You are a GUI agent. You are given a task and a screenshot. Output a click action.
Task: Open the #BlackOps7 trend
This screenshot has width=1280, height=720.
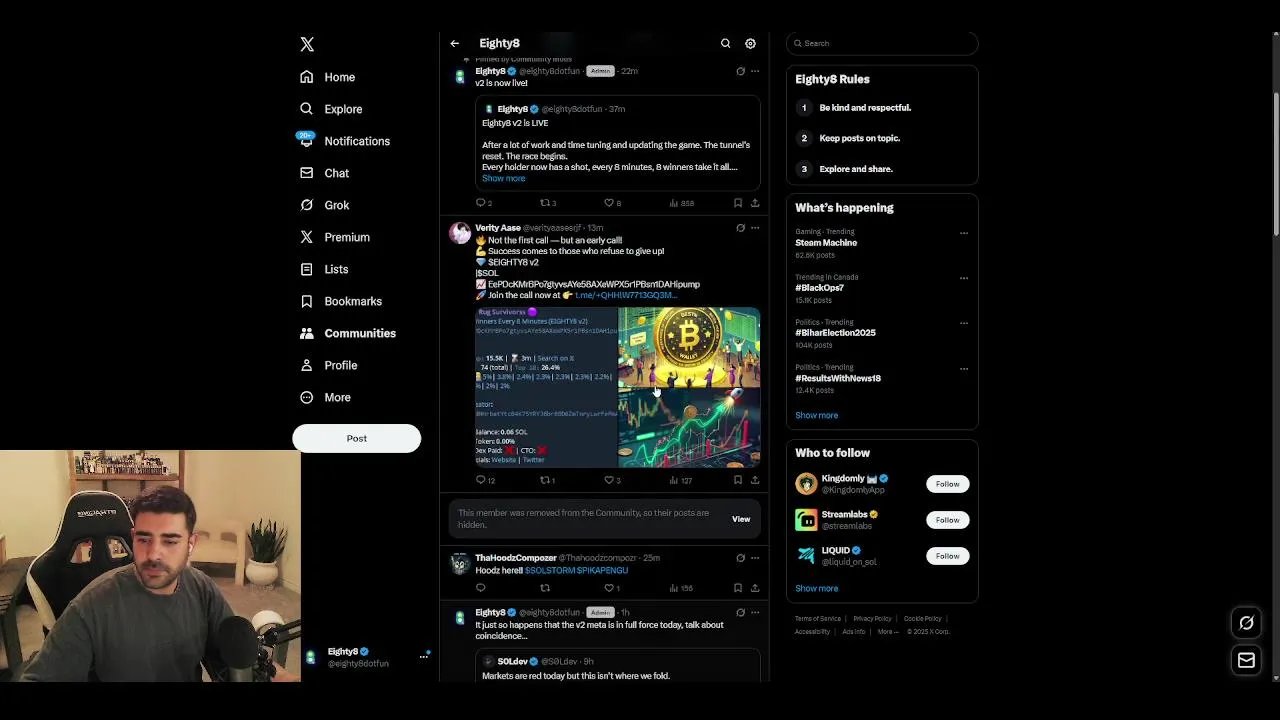click(819, 288)
